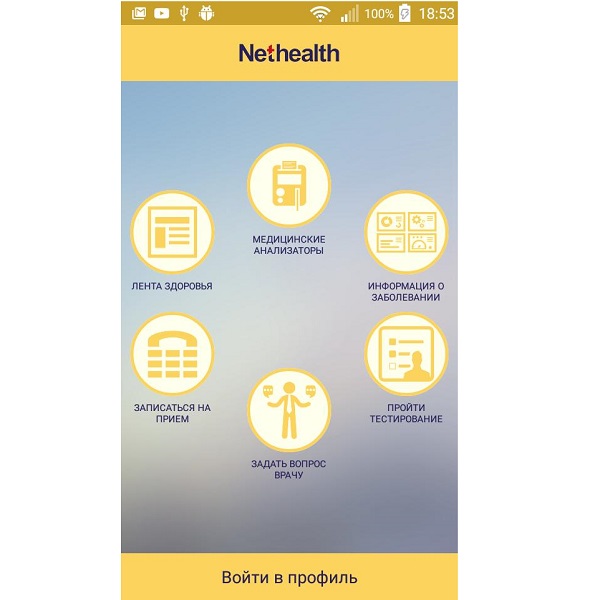Start Пройти тестирование
600x600 pixels.
pos(405,354)
